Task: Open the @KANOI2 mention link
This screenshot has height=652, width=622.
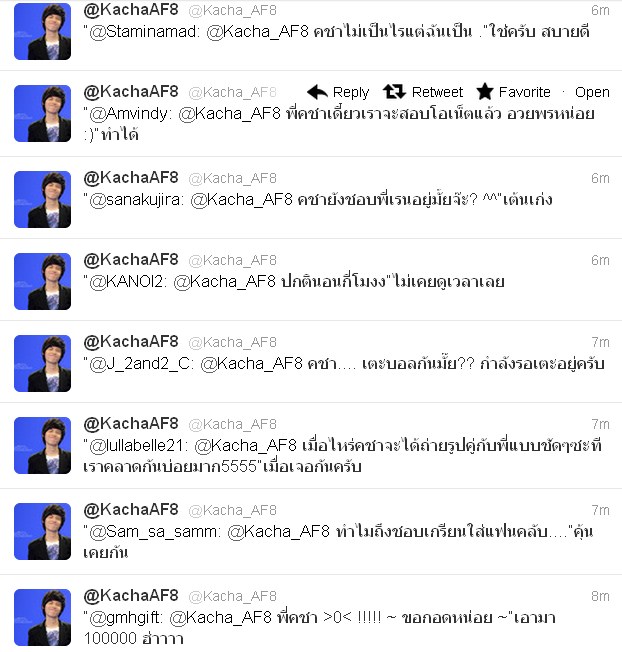Action: pyautogui.click(x=127, y=281)
